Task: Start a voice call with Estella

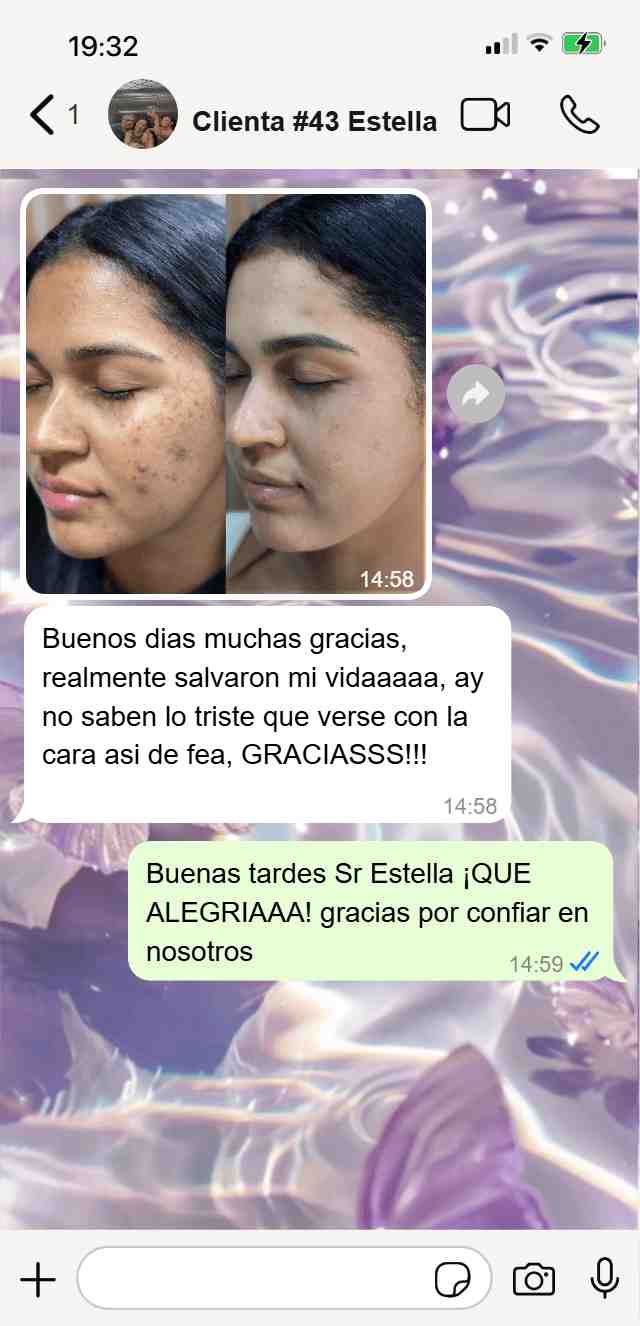Action: click(579, 116)
